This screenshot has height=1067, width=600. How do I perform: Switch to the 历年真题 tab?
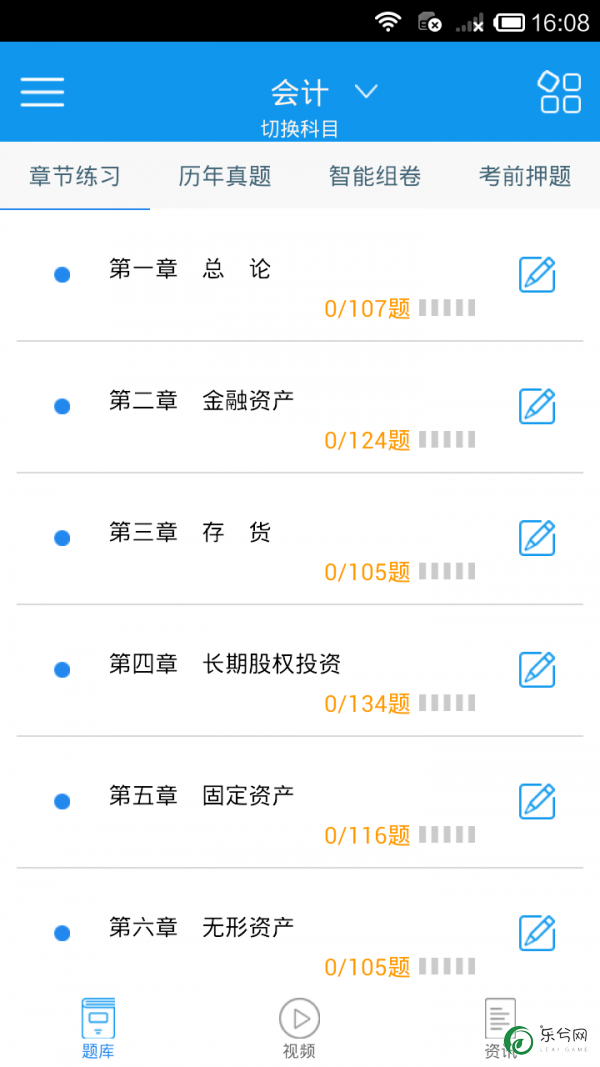(224, 176)
